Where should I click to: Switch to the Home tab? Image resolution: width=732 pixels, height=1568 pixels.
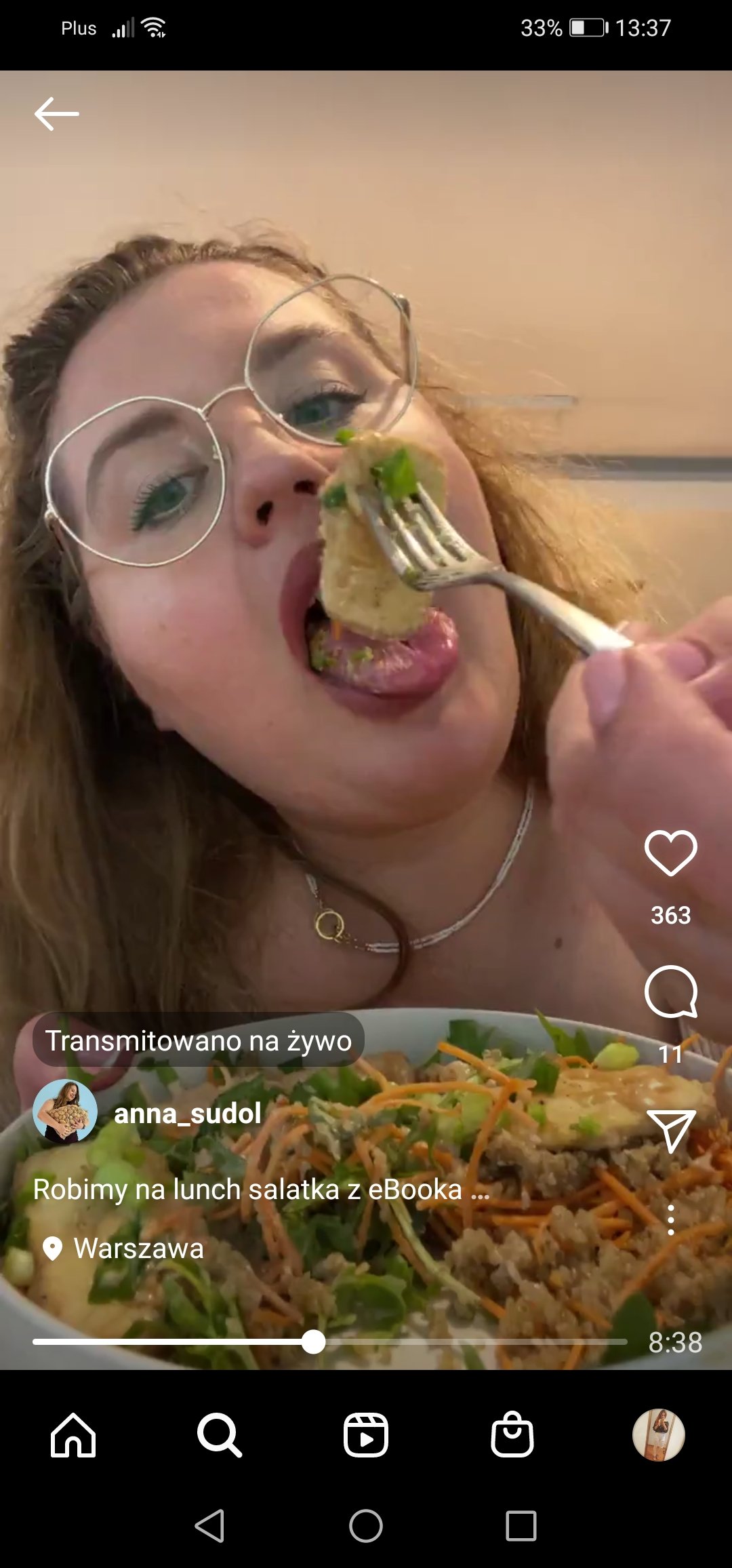tap(73, 1435)
